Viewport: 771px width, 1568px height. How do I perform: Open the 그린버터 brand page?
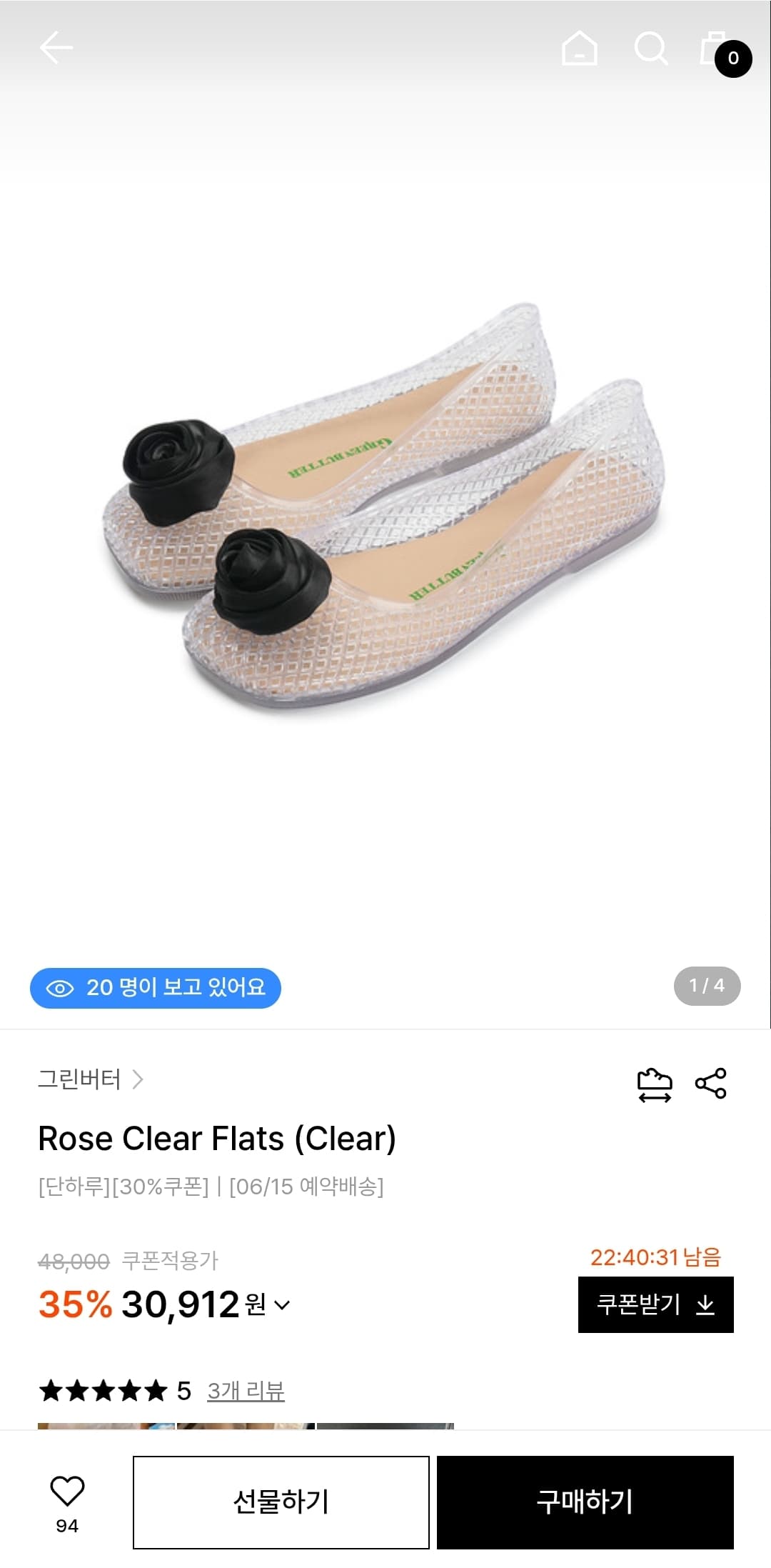91,1079
